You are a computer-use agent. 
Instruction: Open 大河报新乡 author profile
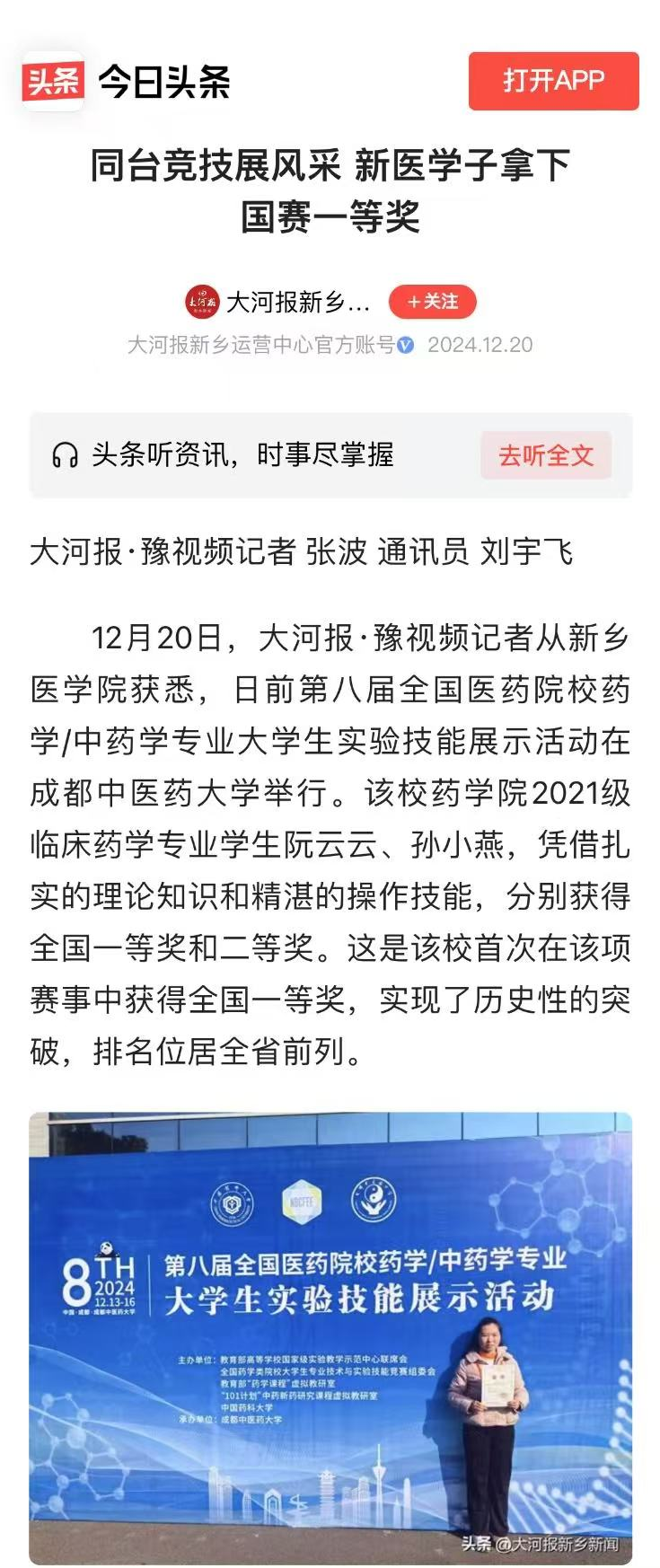pos(296,302)
